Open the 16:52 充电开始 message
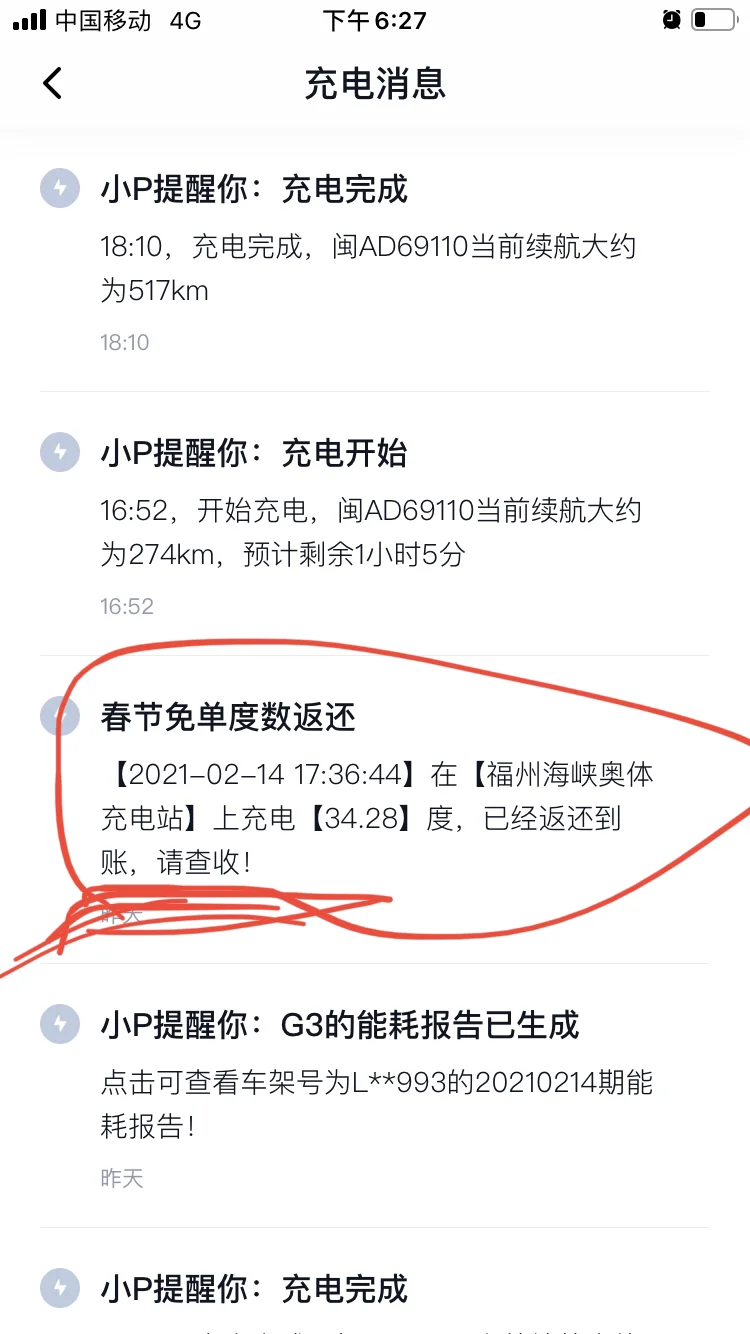 point(375,524)
